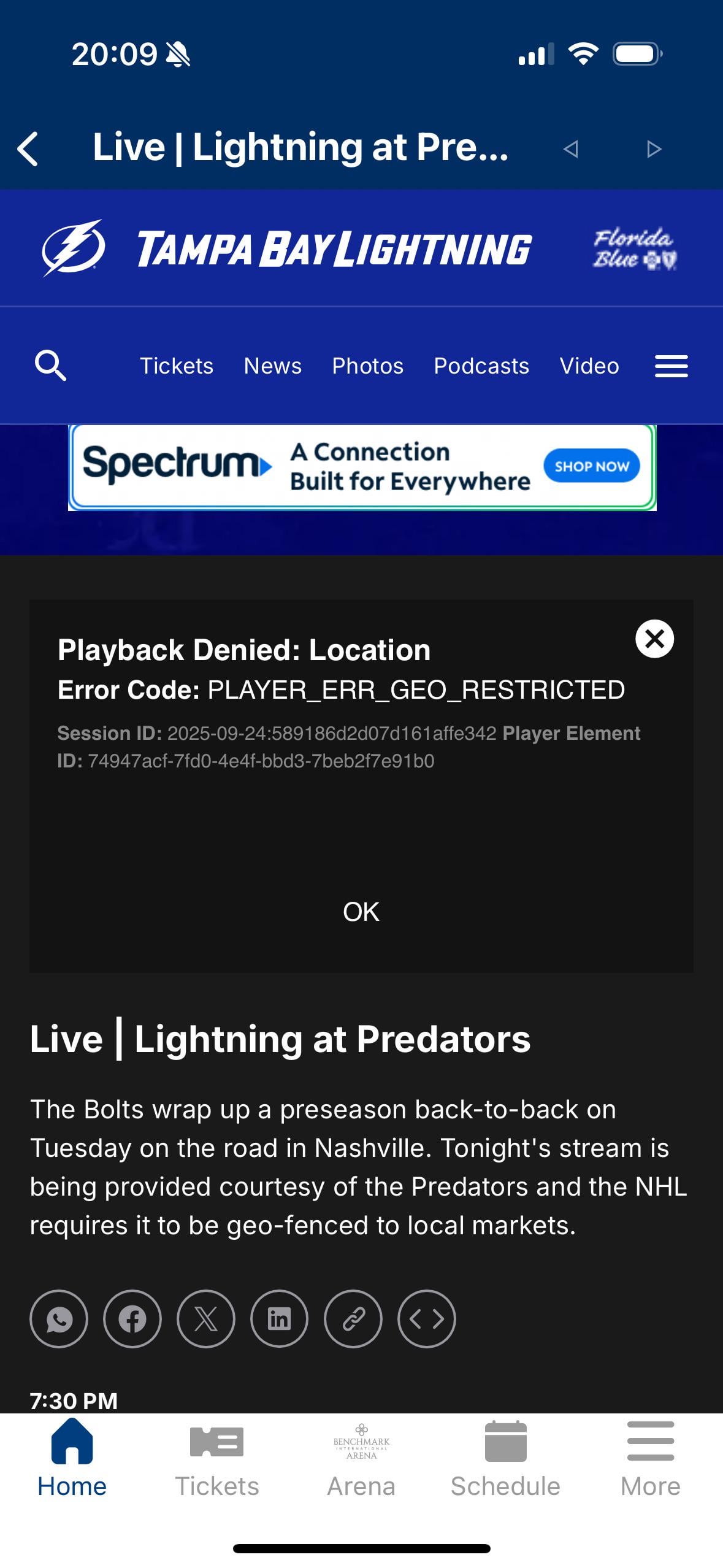Share via WhatsApp

point(59,1319)
